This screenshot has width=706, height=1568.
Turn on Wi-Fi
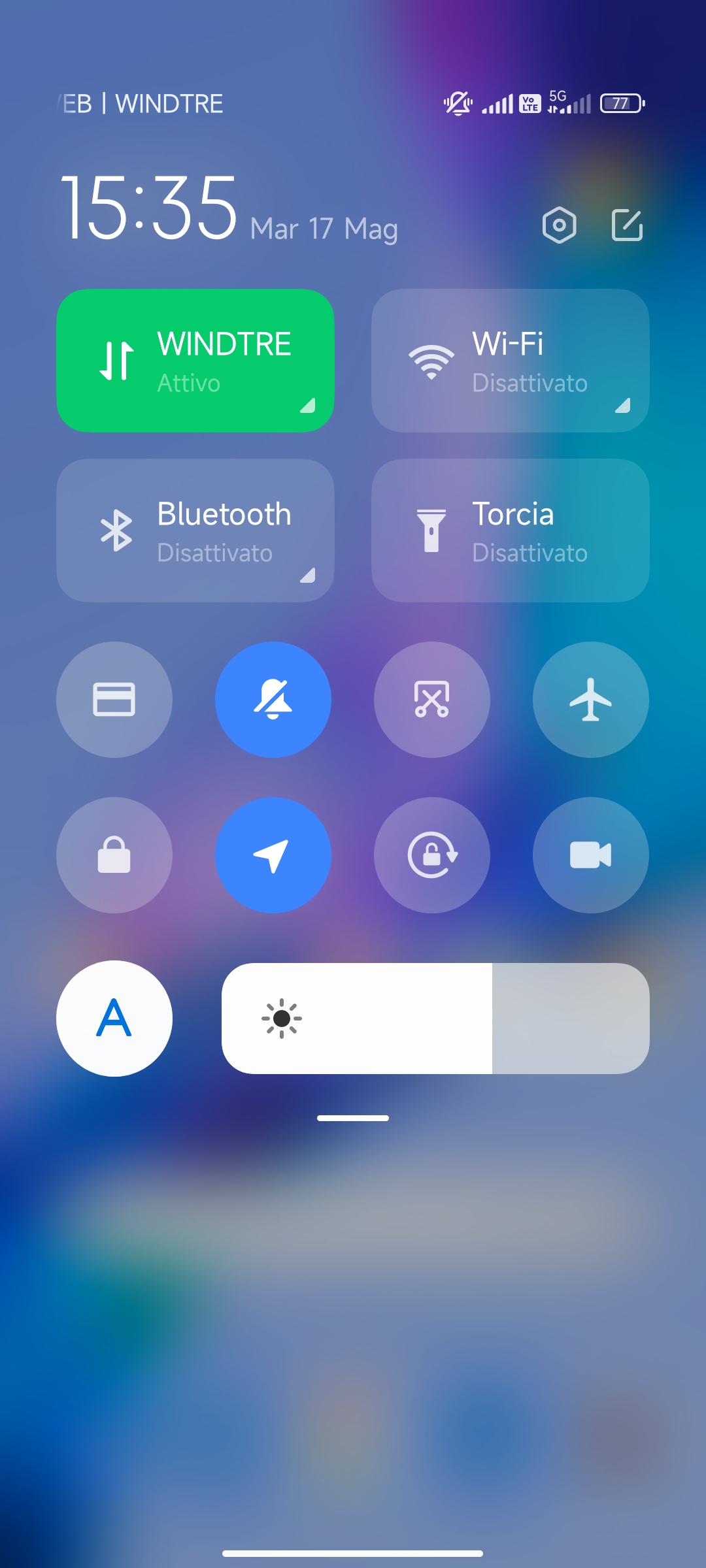510,361
